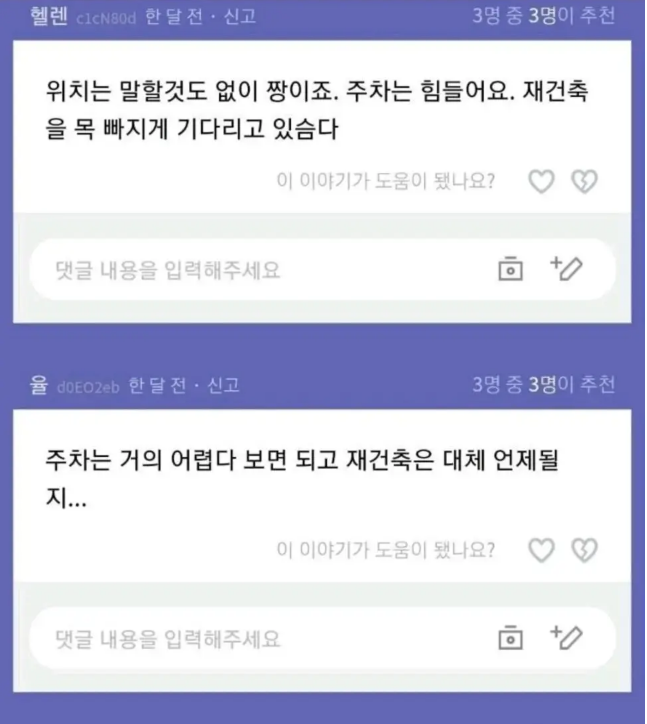Report 율's review via 신고
The image size is (647, 724).
coord(223,385)
